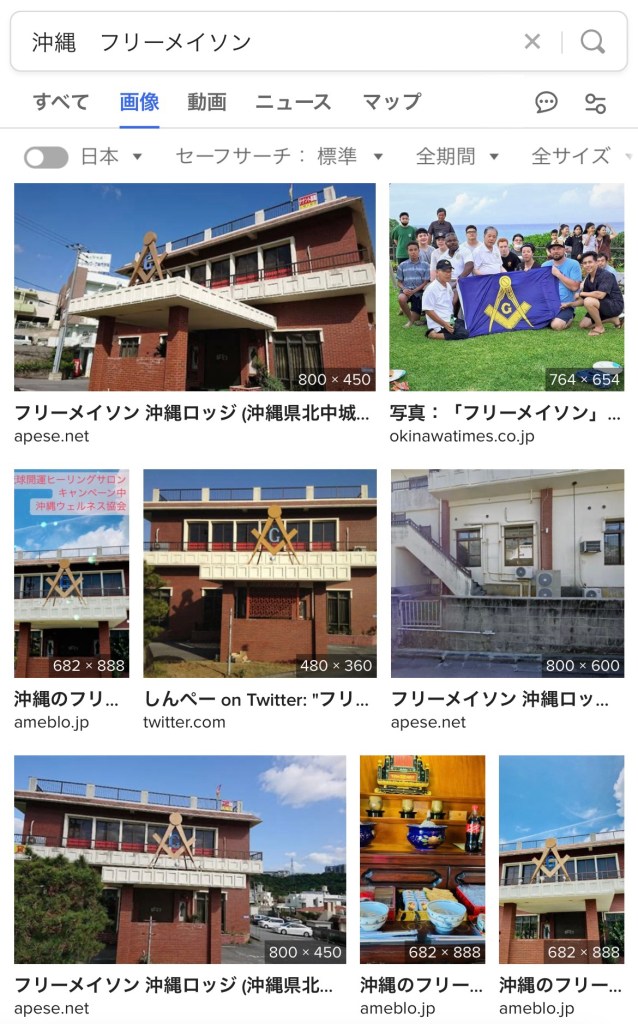
Task: Switch to the マップ tab
Action: click(x=391, y=102)
